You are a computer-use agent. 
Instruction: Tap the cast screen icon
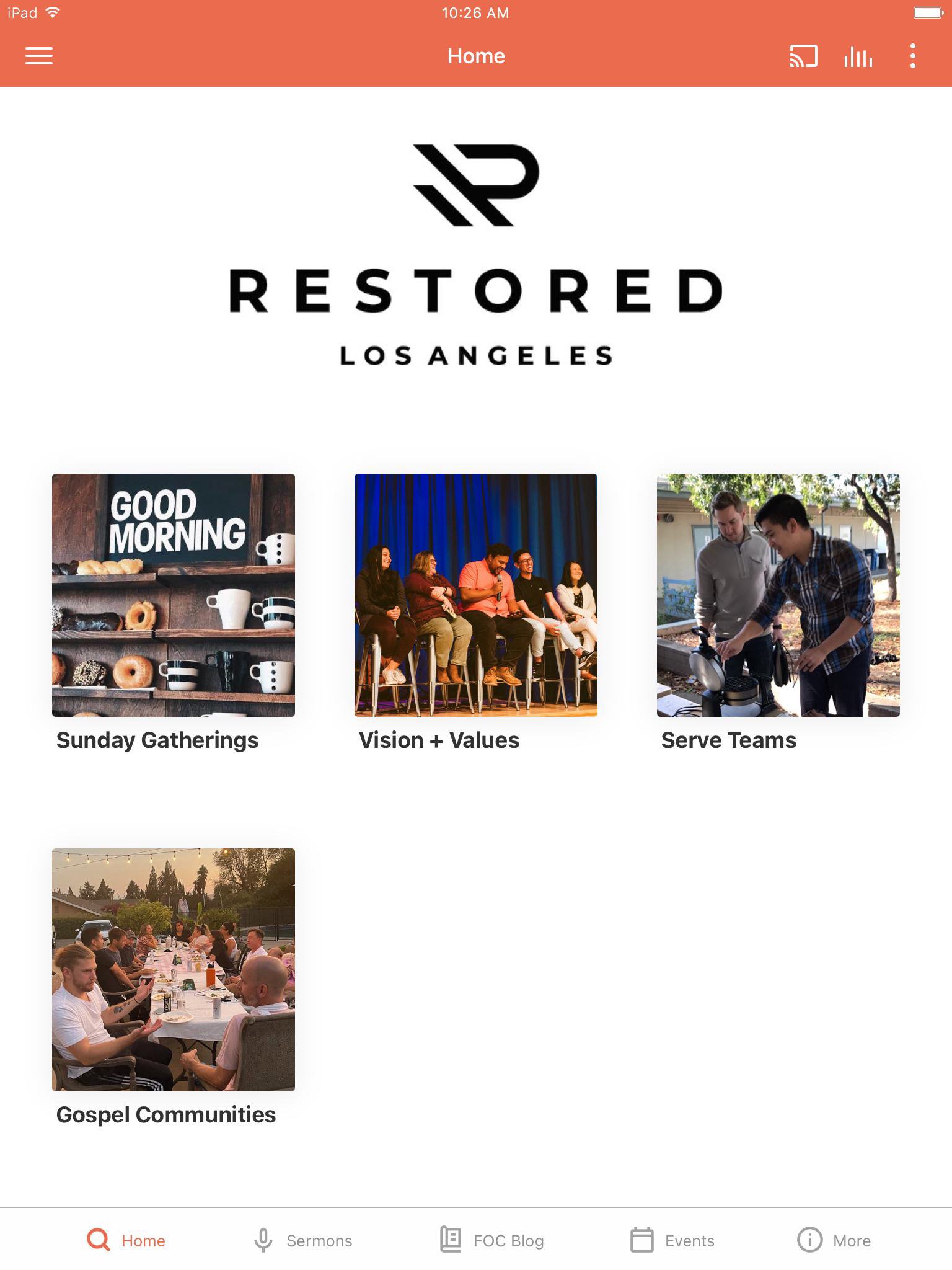[x=803, y=56]
